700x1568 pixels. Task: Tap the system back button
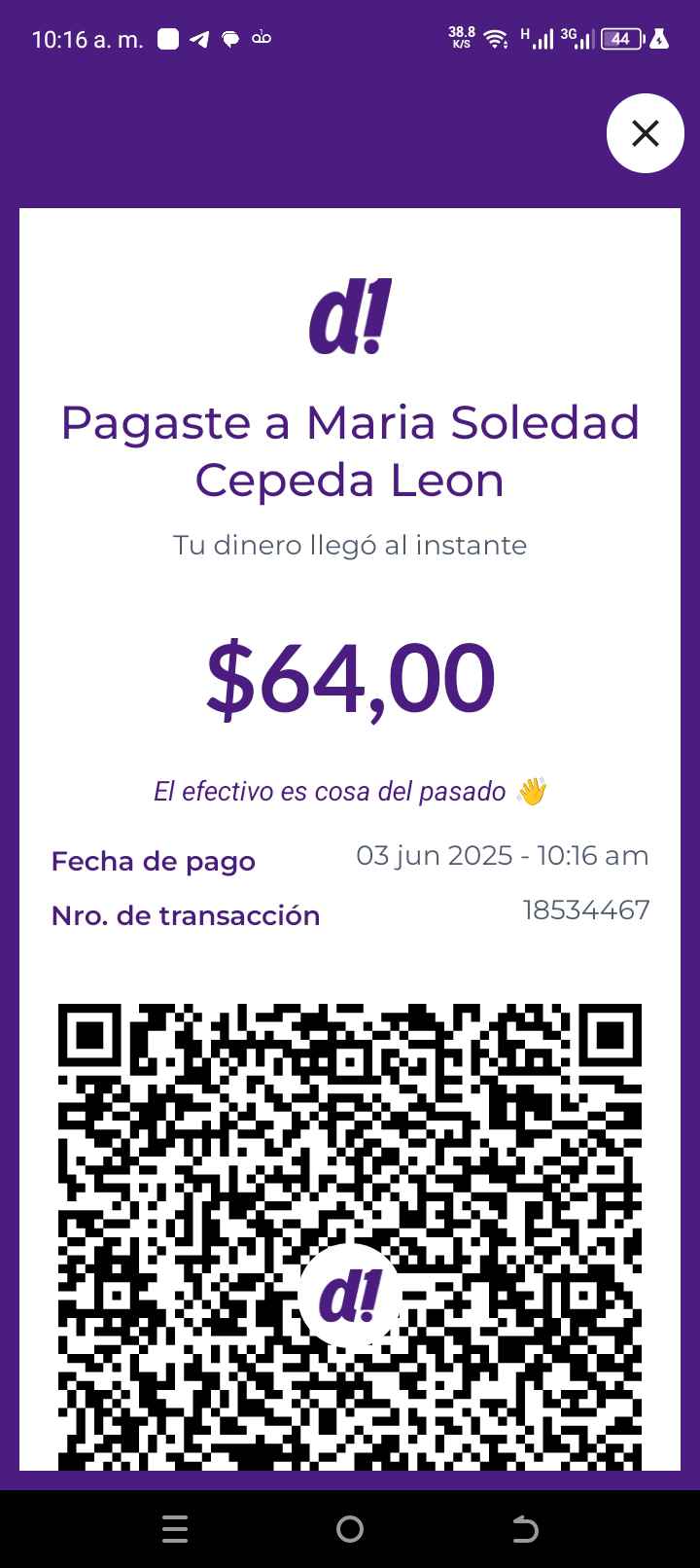coord(525,1530)
